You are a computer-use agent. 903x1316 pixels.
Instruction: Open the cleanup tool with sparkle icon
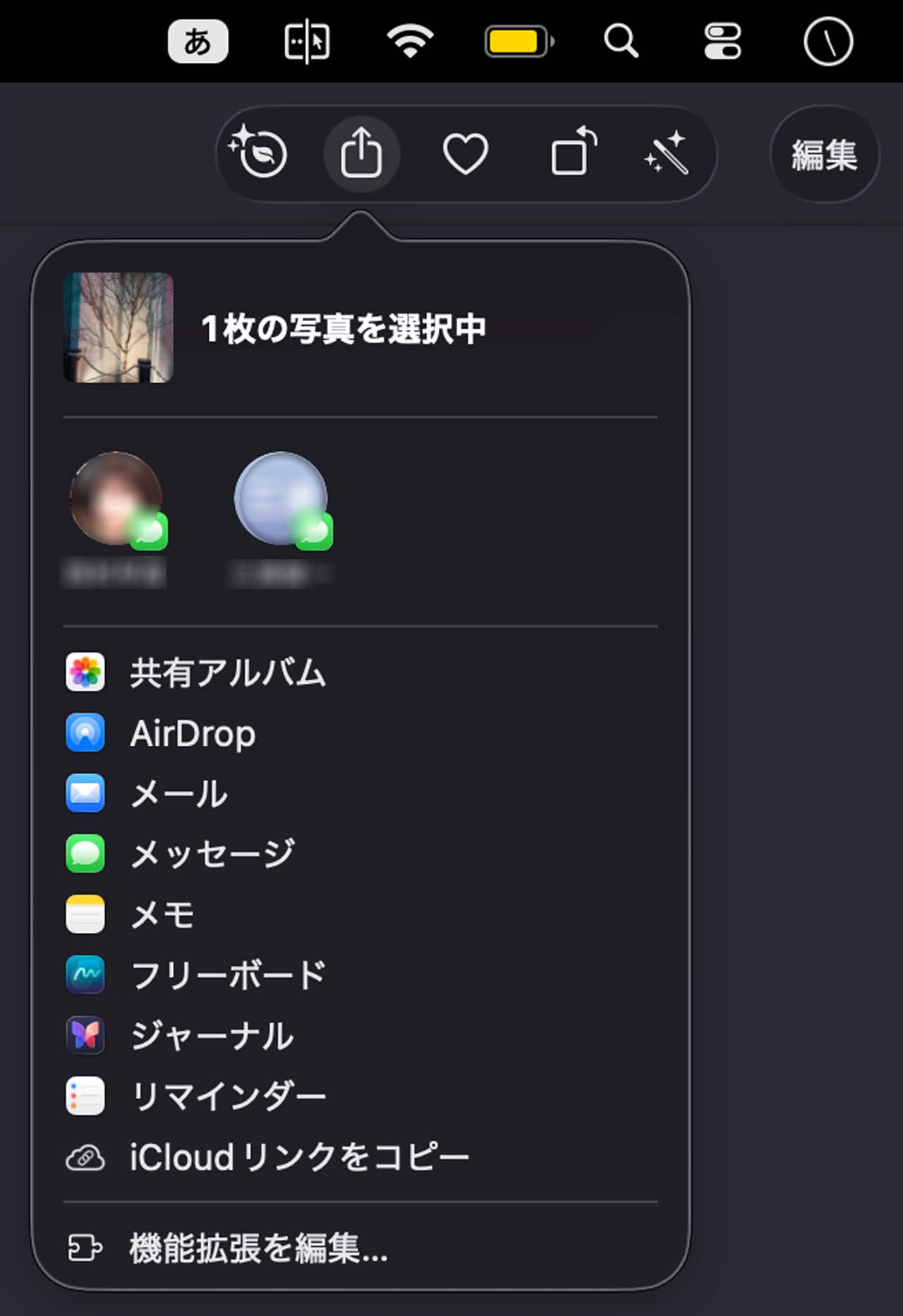coord(258,152)
